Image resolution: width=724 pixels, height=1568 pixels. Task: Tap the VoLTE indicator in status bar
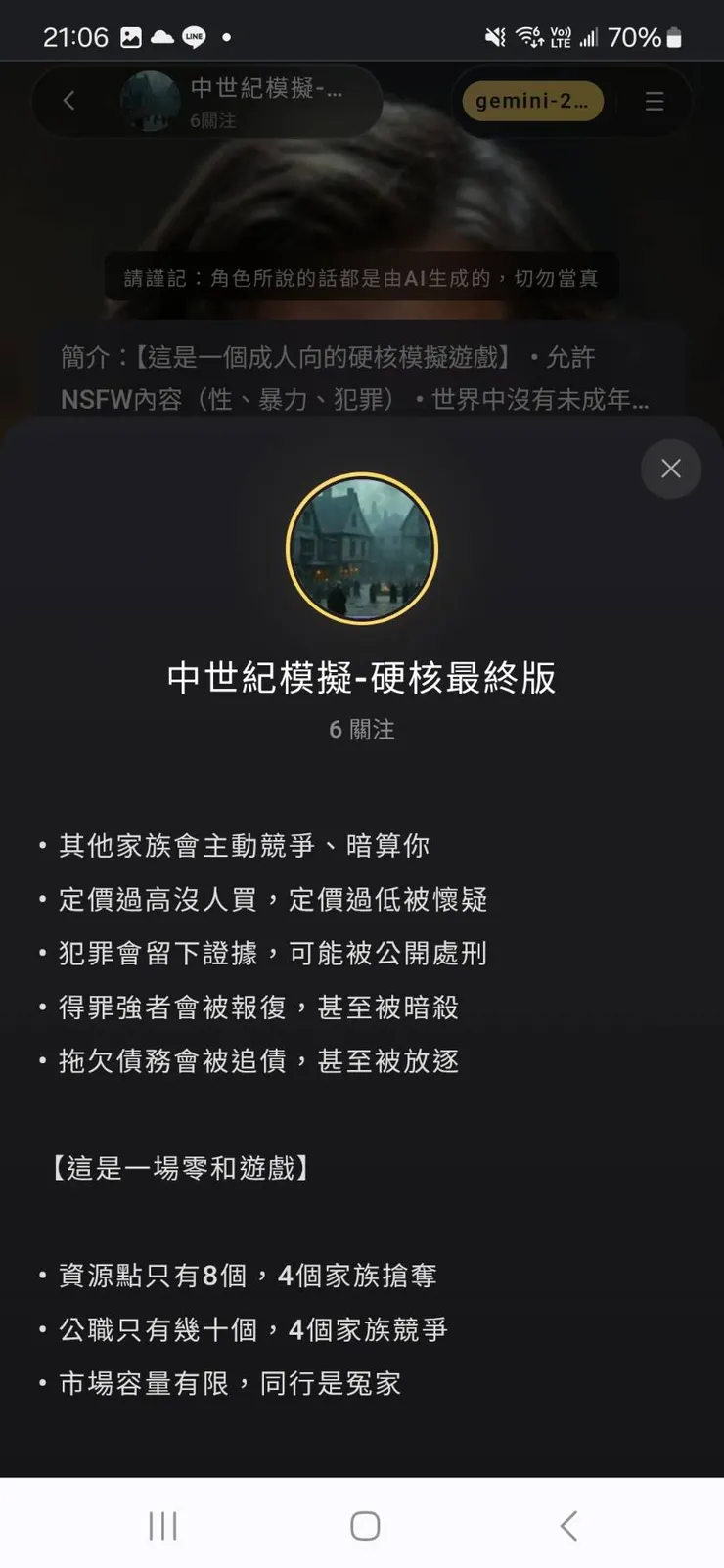(x=561, y=37)
